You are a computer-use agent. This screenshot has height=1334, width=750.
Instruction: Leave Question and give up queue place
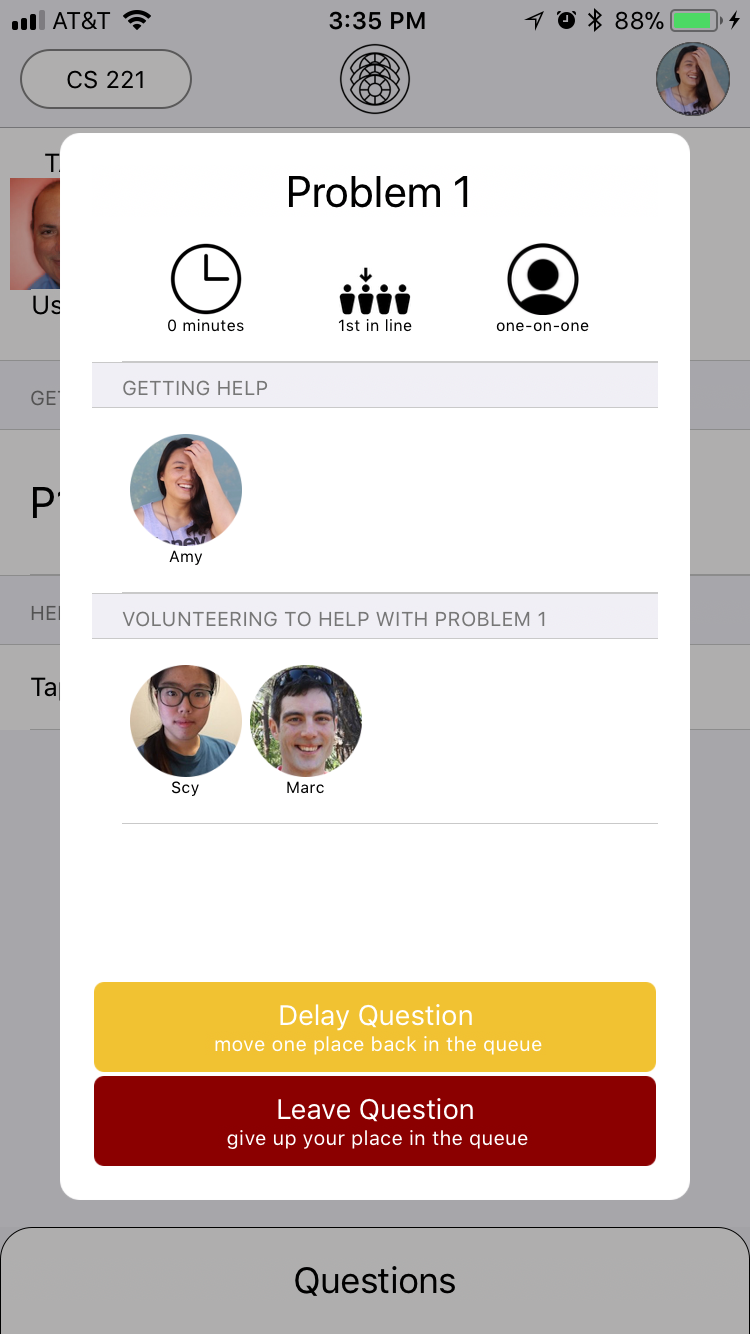point(375,1121)
